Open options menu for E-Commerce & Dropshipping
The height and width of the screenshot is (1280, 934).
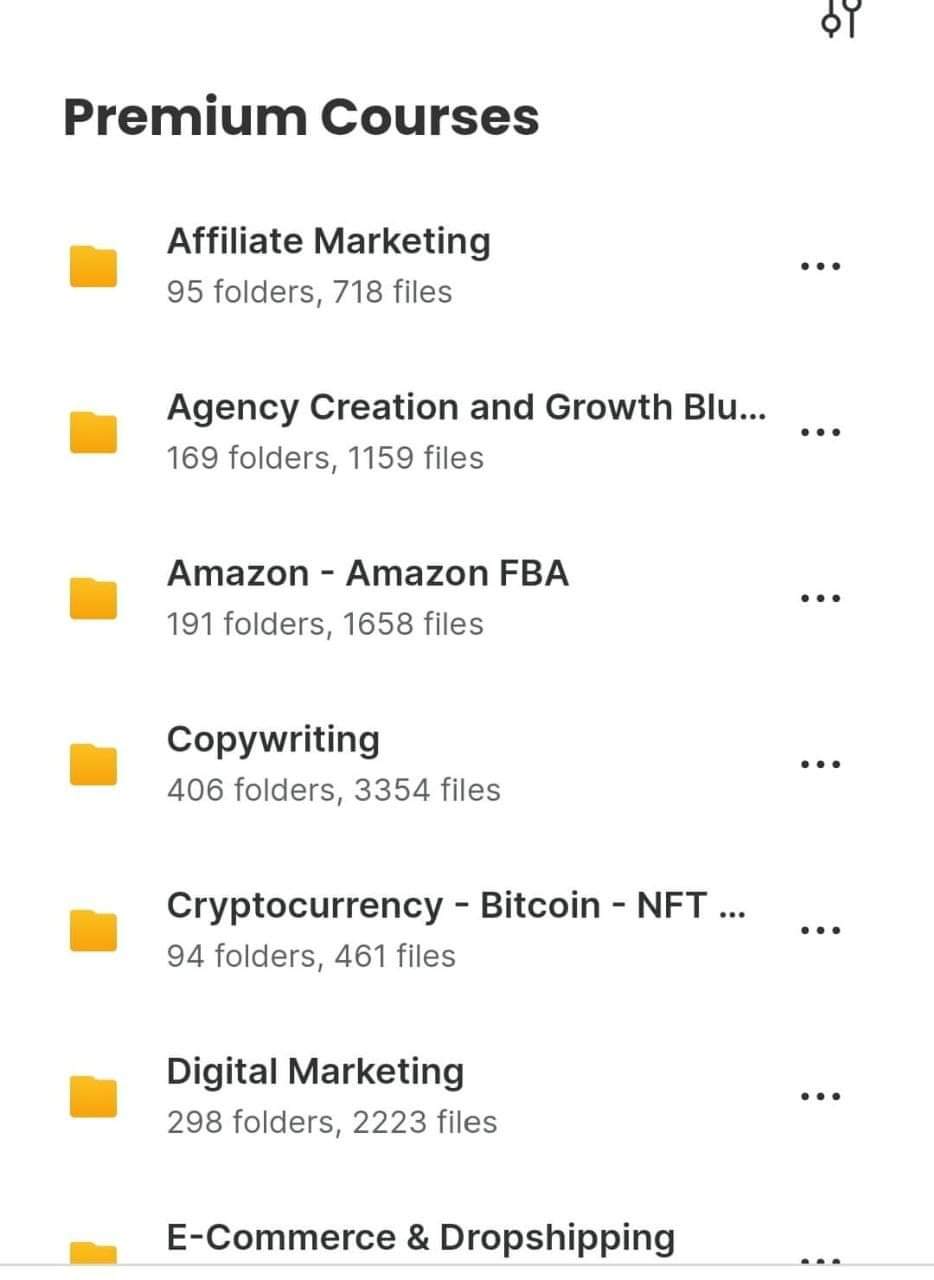coord(820,1262)
